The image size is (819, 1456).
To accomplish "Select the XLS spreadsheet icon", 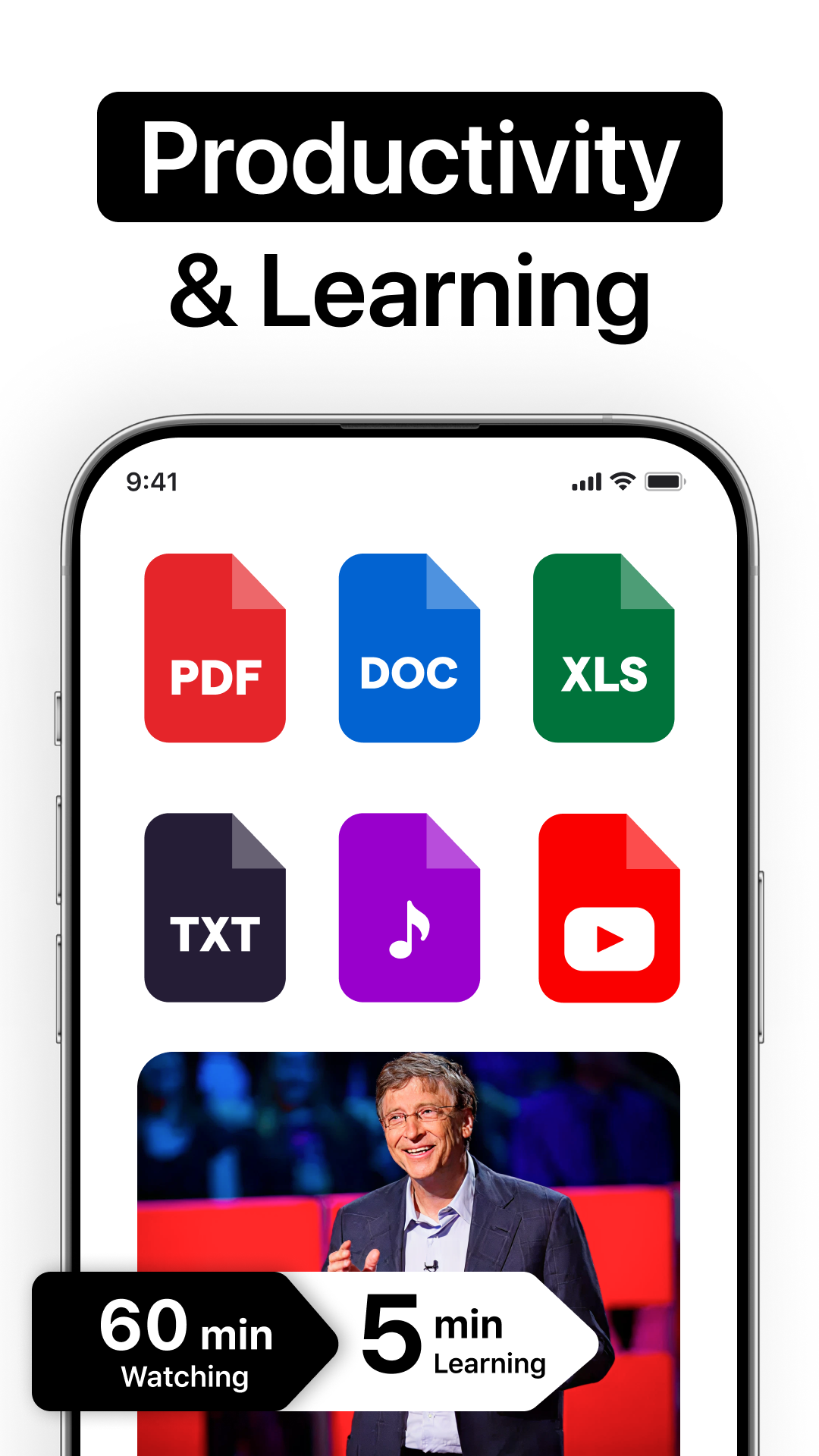I will (x=604, y=648).
